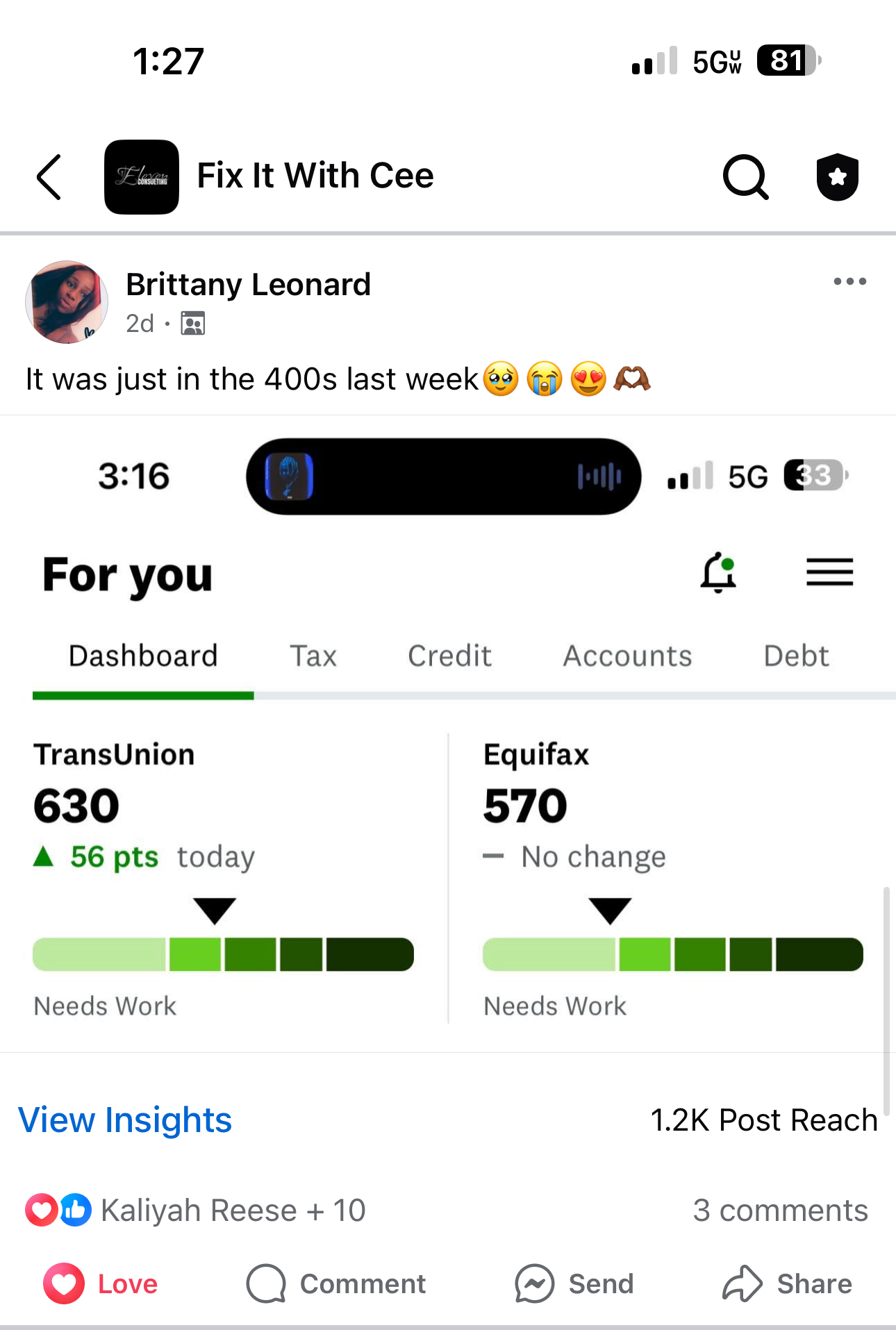
Task: Share the post
Action: 787,1283
